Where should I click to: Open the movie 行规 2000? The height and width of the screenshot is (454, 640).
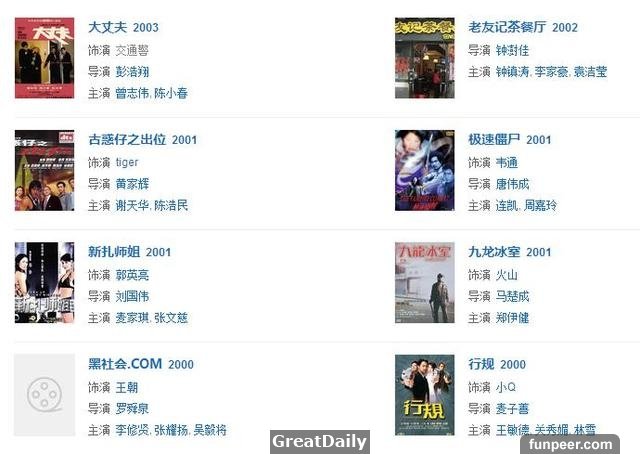(x=482, y=364)
